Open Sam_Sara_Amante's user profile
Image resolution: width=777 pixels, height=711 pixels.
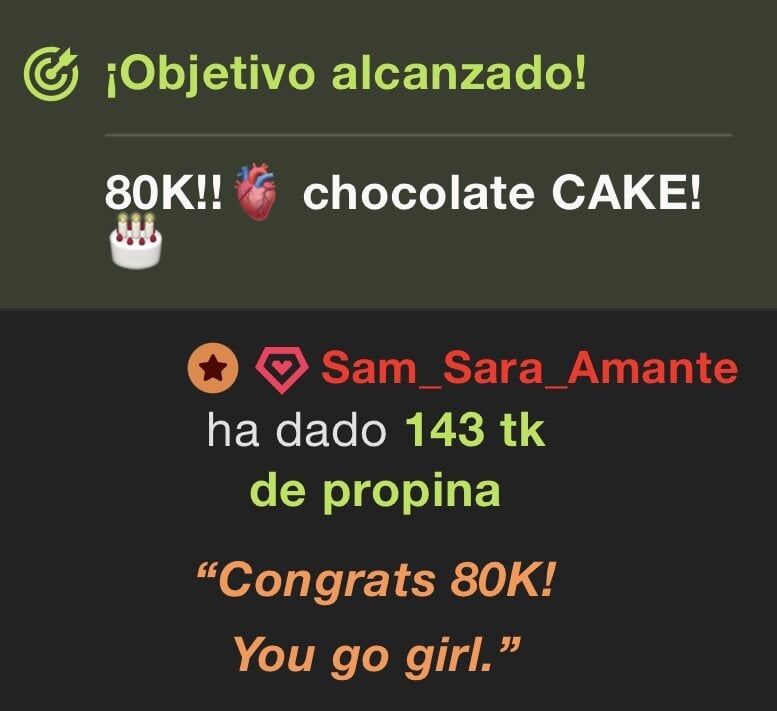point(528,370)
